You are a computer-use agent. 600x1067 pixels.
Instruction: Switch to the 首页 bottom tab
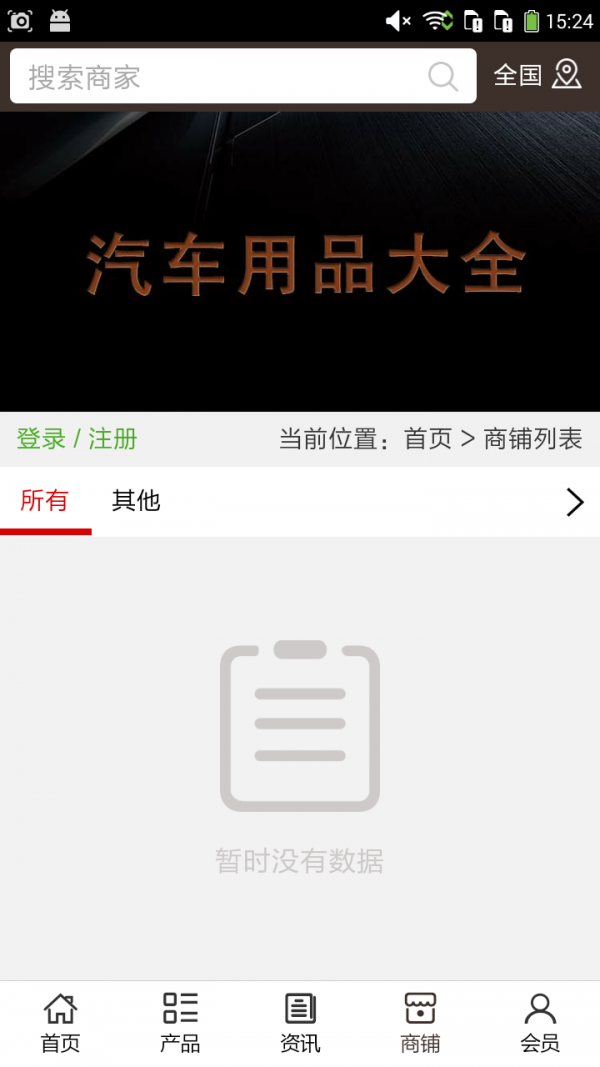click(60, 1023)
